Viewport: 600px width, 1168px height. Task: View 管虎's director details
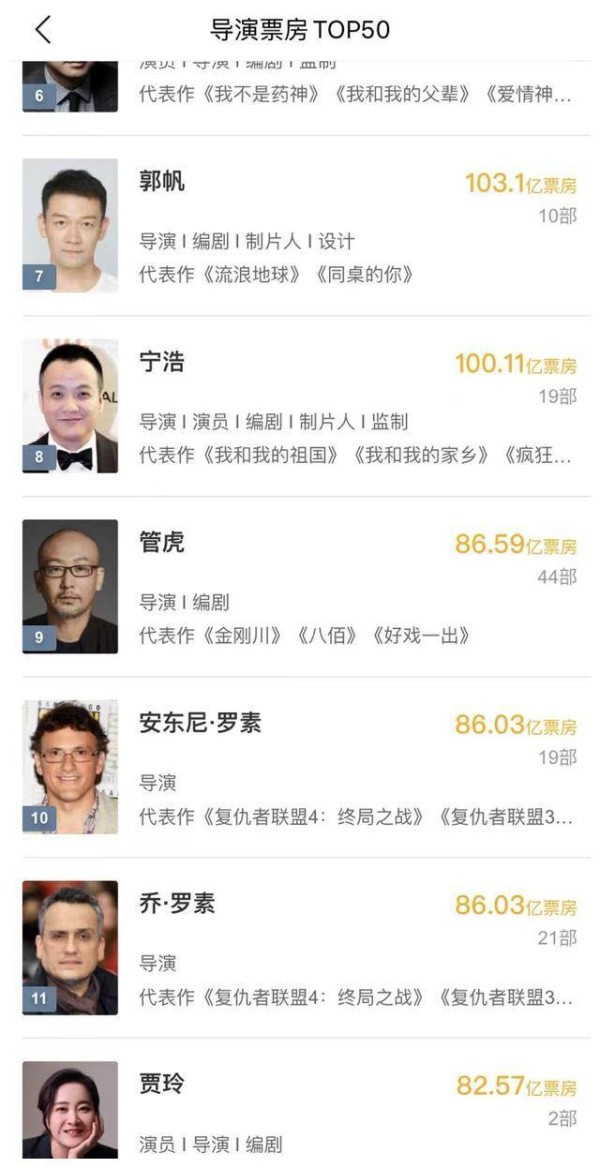[300, 587]
